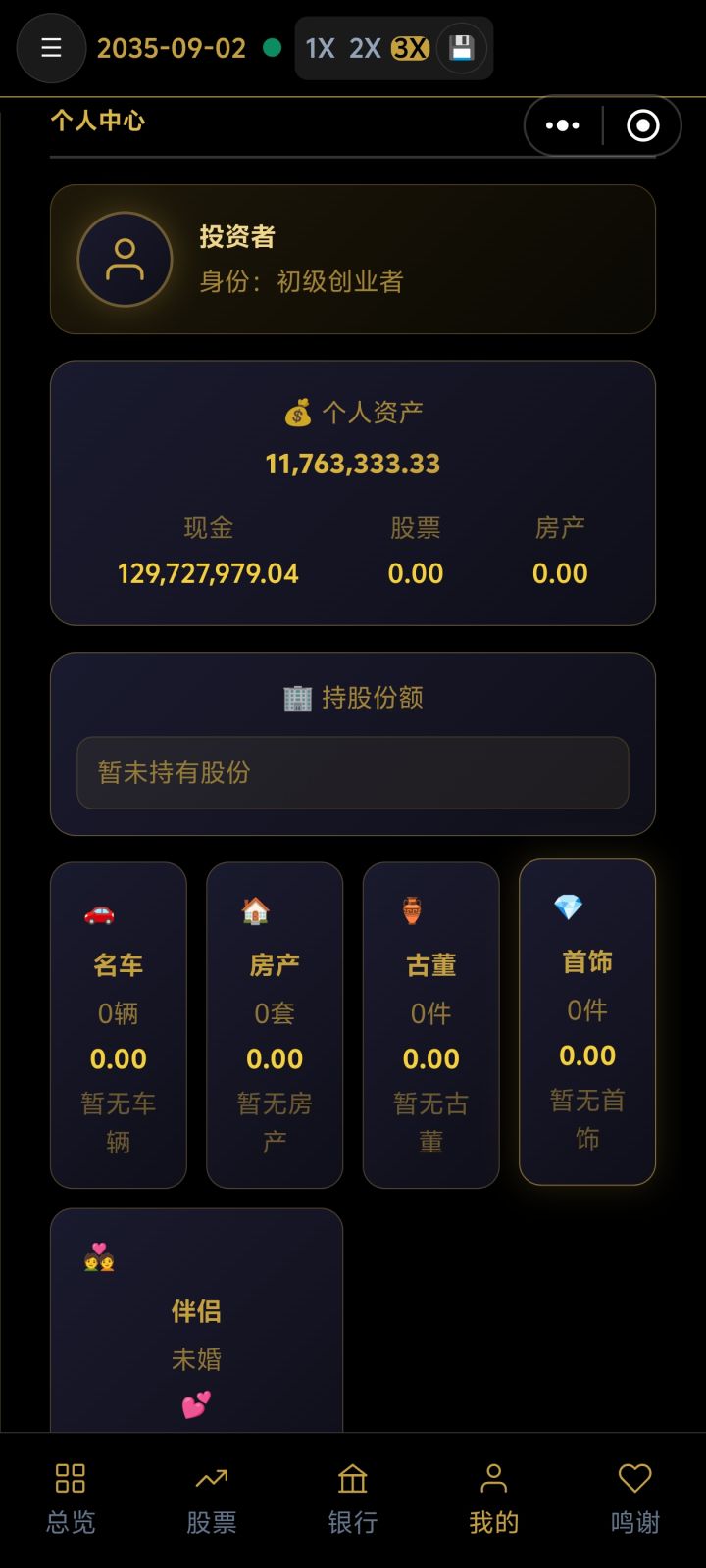
Task: Click the money bag icon on 个人资产
Action: click(x=297, y=411)
